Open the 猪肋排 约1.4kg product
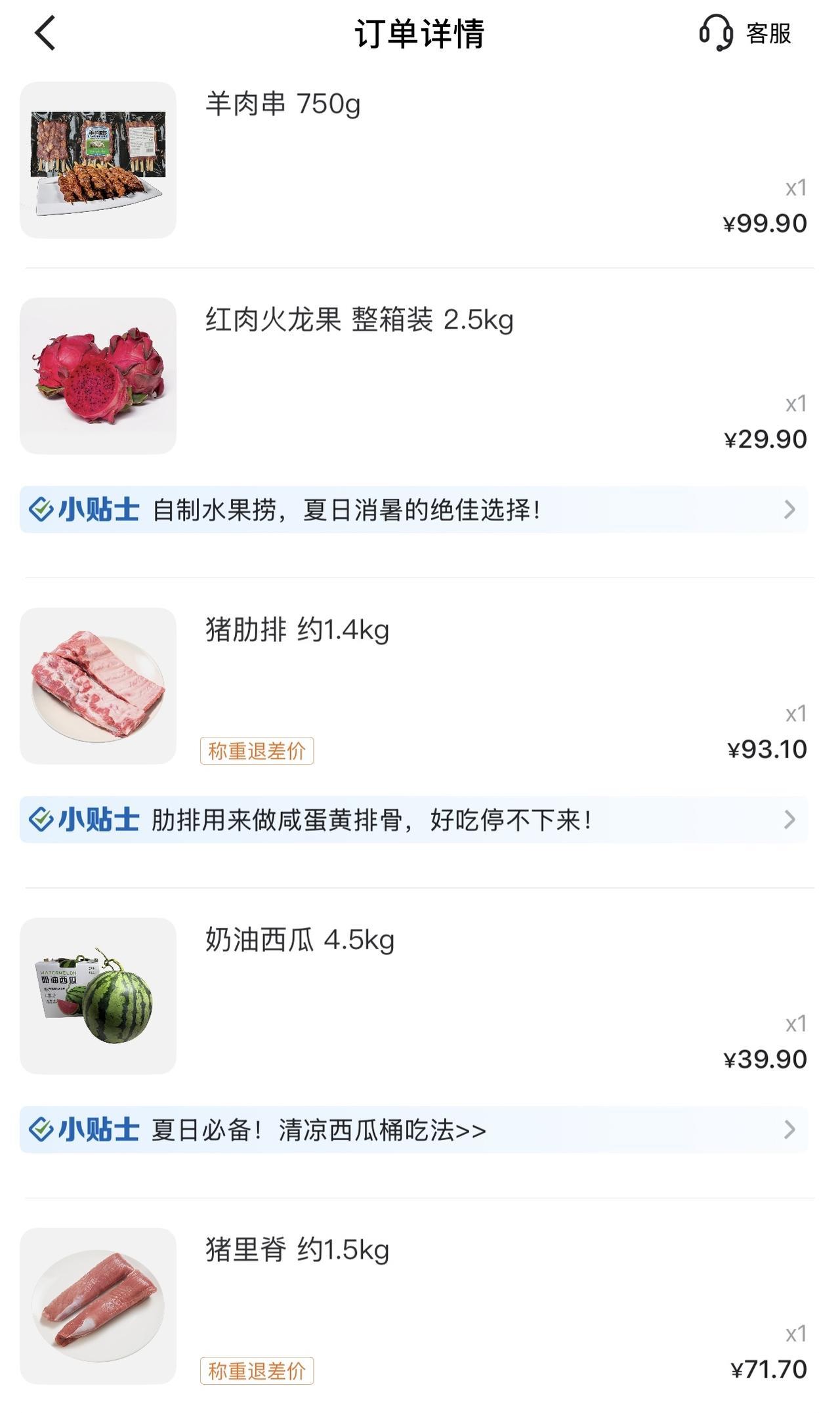This screenshot has height=1413, width=840. [x=297, y=630]
